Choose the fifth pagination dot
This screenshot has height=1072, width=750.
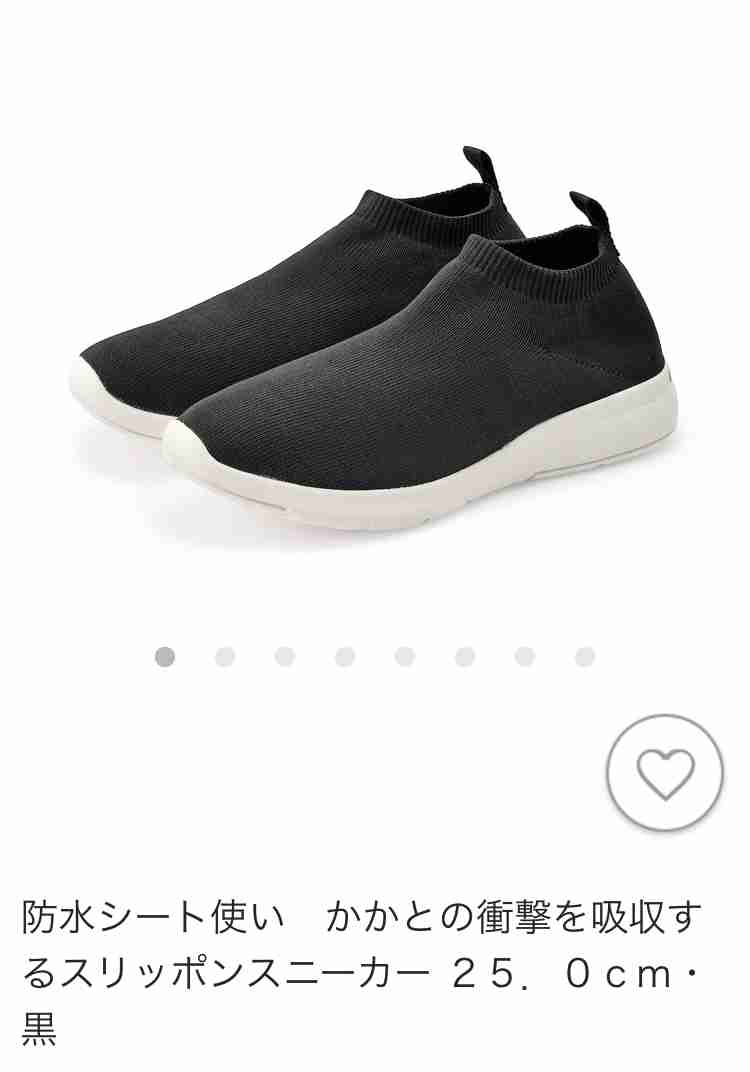click(x=403, y=657)
